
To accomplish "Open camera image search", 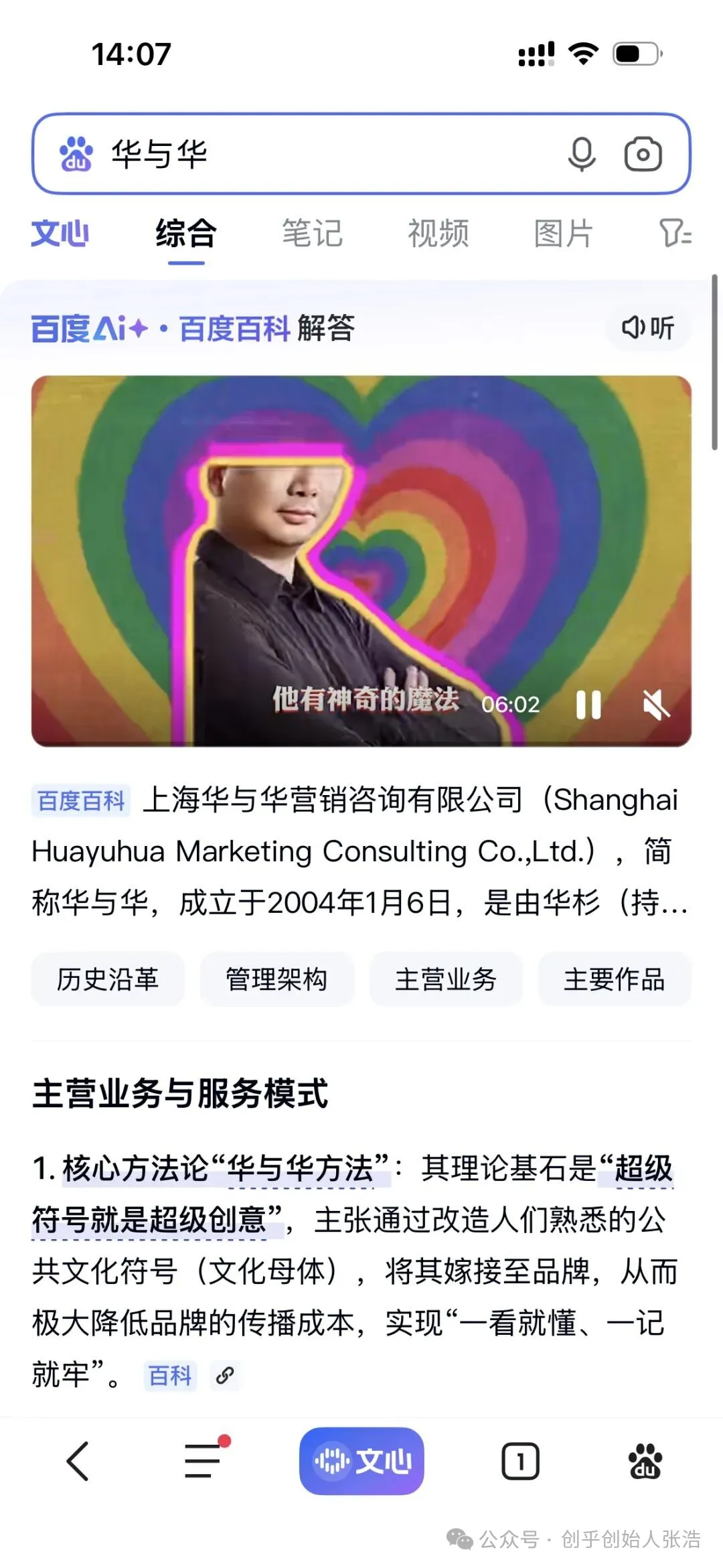I will (643, 154).
